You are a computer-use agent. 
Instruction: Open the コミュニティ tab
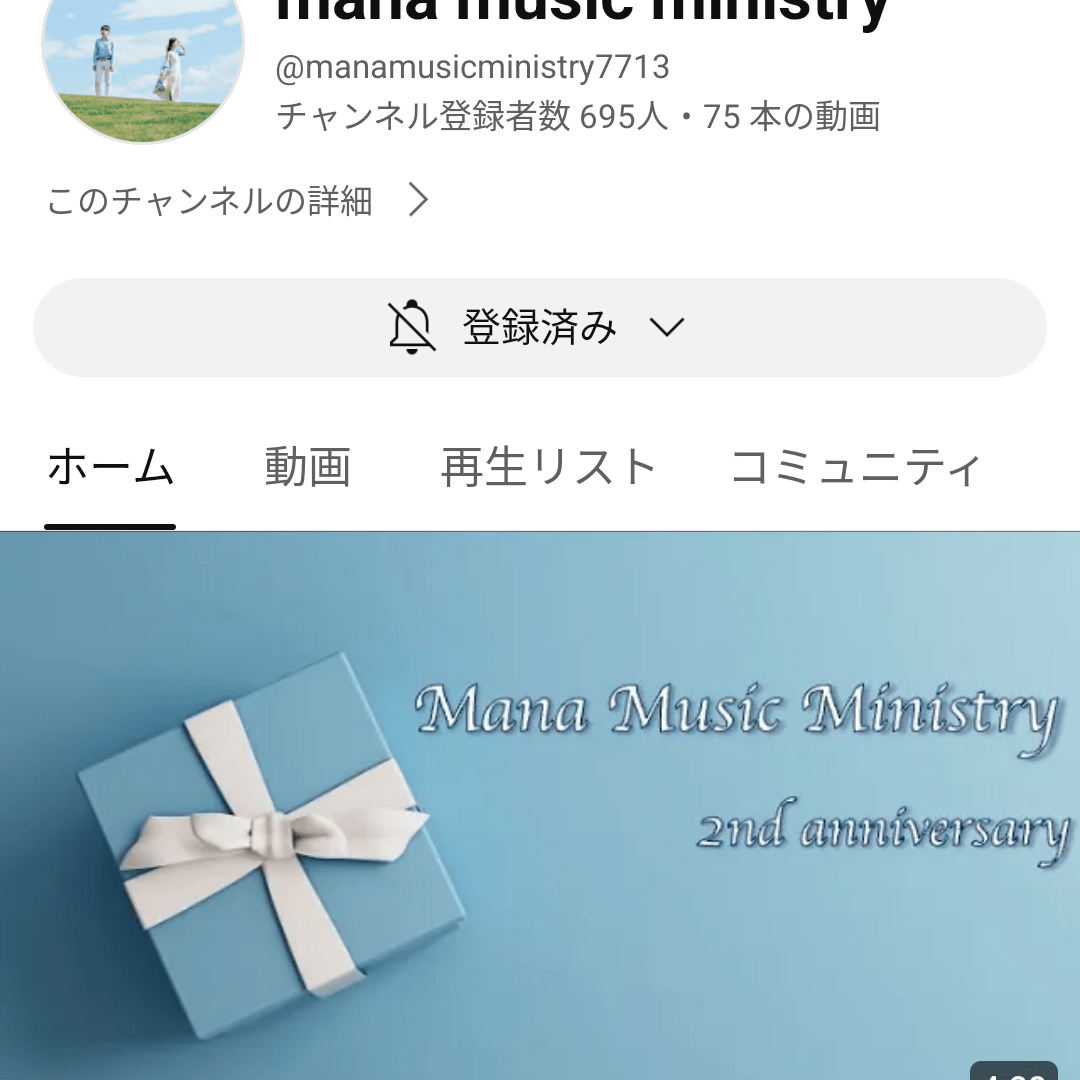tap(856, 468)
